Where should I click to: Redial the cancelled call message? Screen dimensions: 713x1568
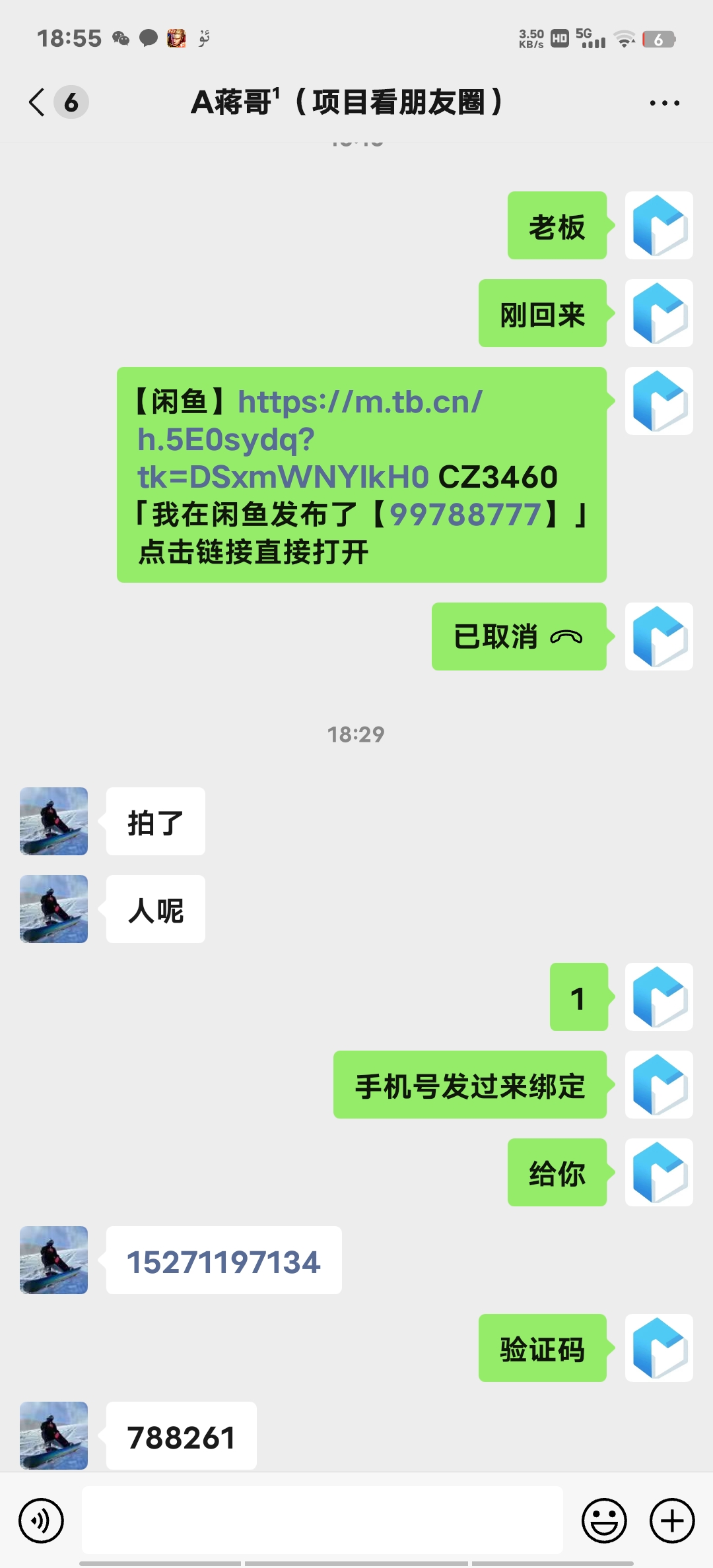click(518, 637)
